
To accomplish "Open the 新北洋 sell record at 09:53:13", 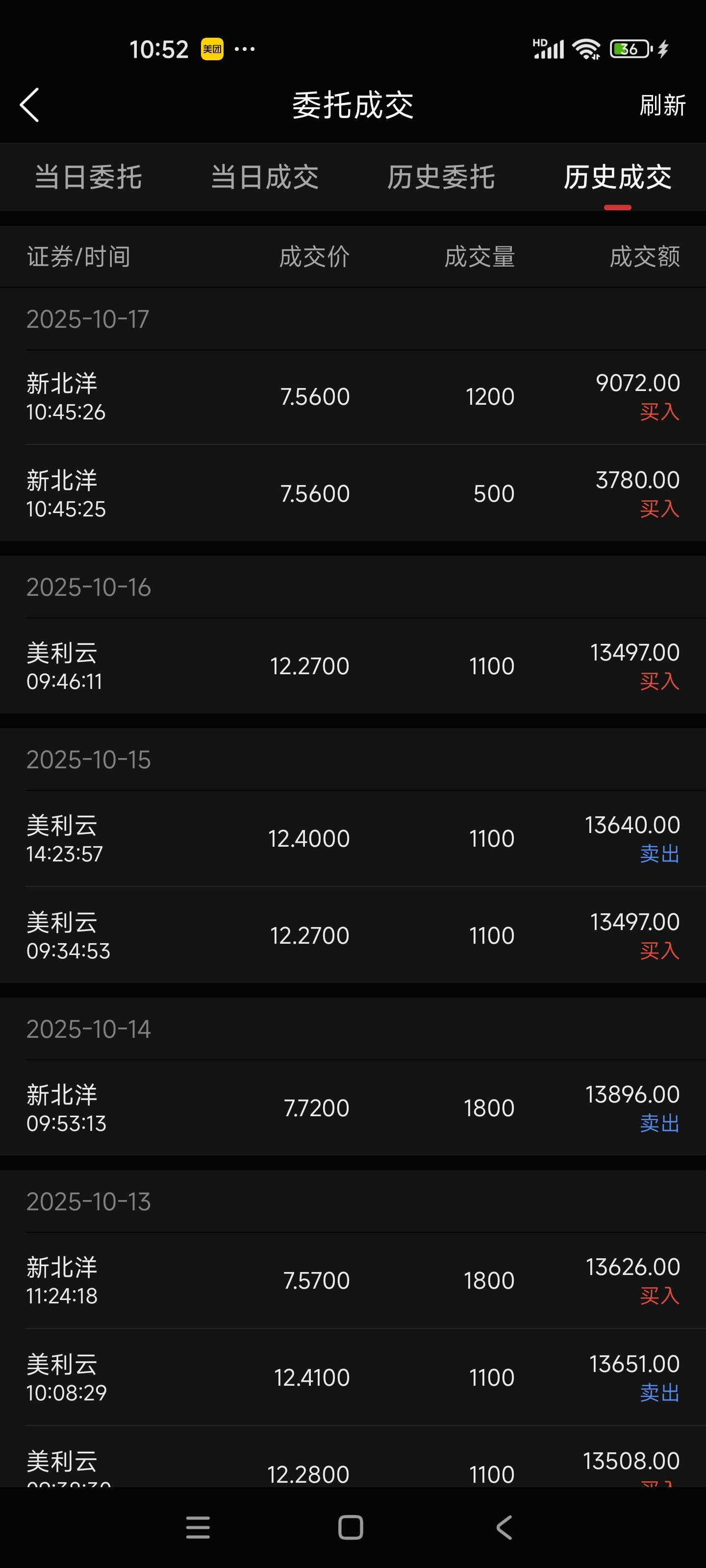I will (x=353, y=1108).
